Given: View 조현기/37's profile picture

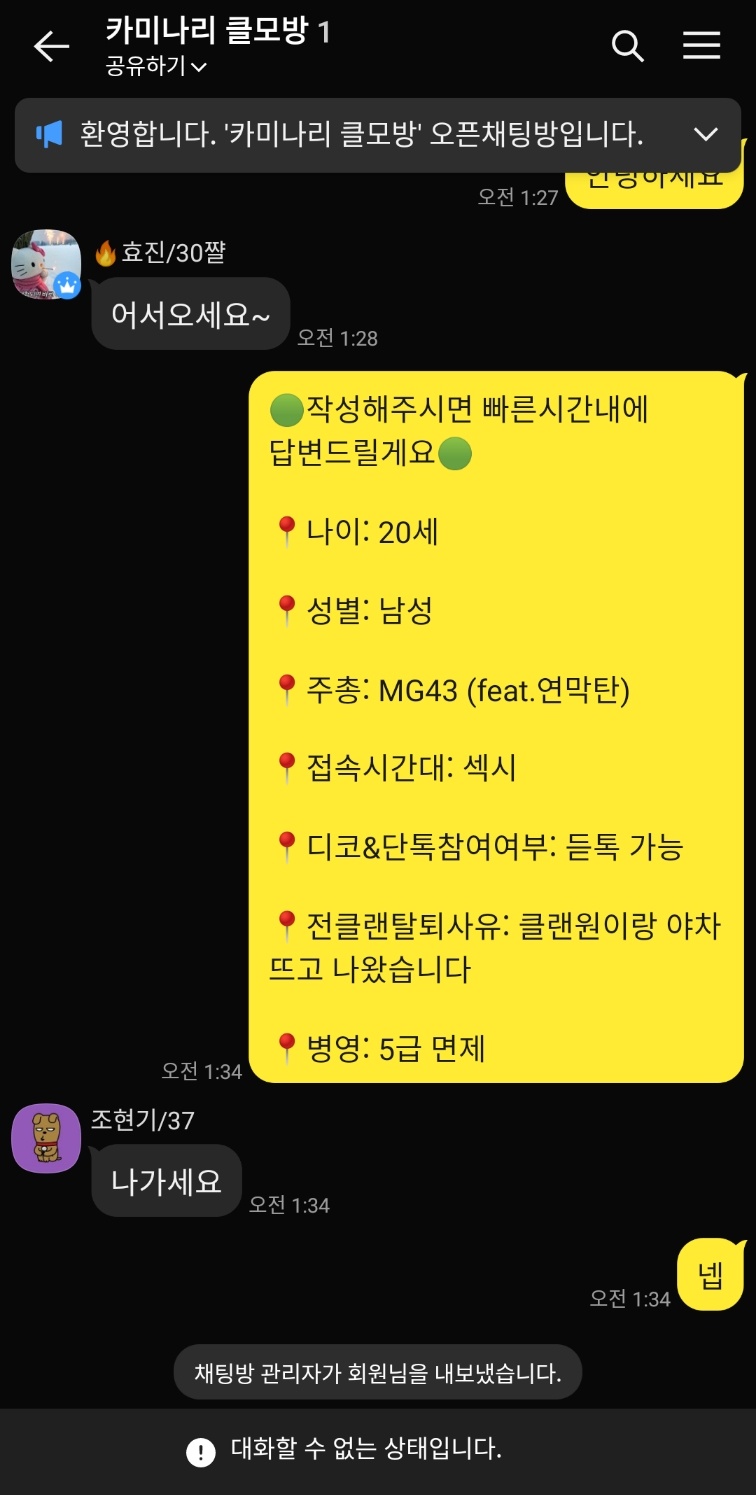Looking at the screenshot, I should [x=46, y=1138].
